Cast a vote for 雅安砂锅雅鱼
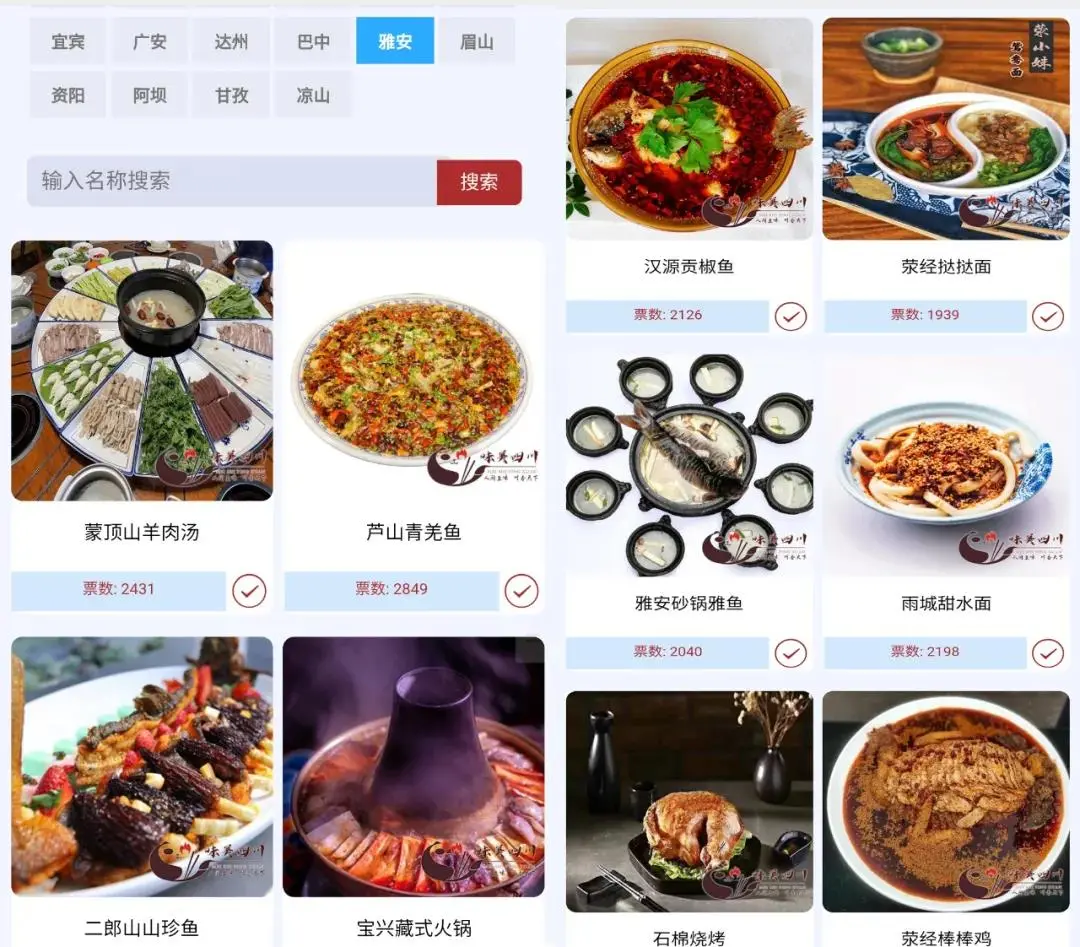 (x=790, y=653)
